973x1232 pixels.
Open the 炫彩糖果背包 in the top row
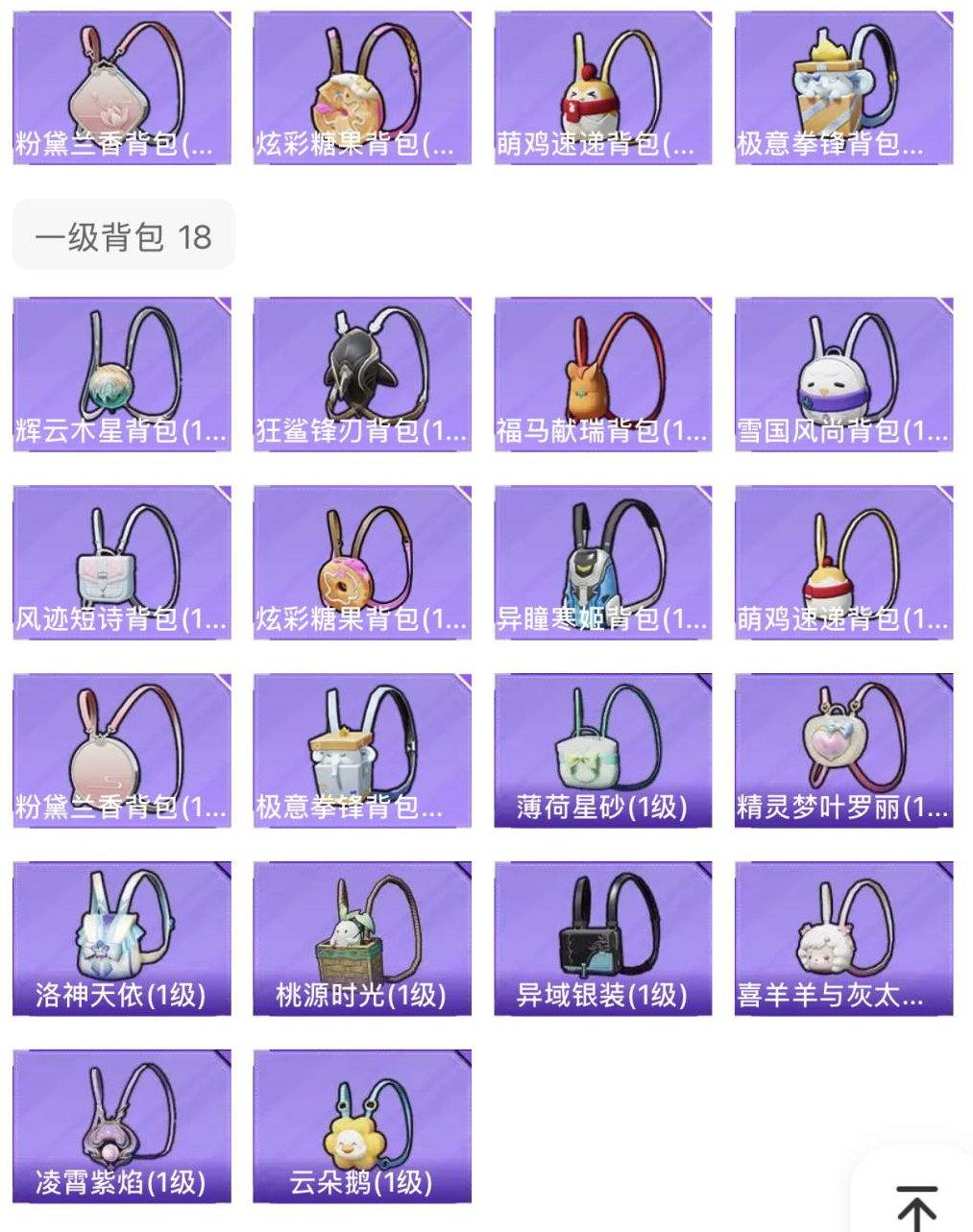point(360,86)
